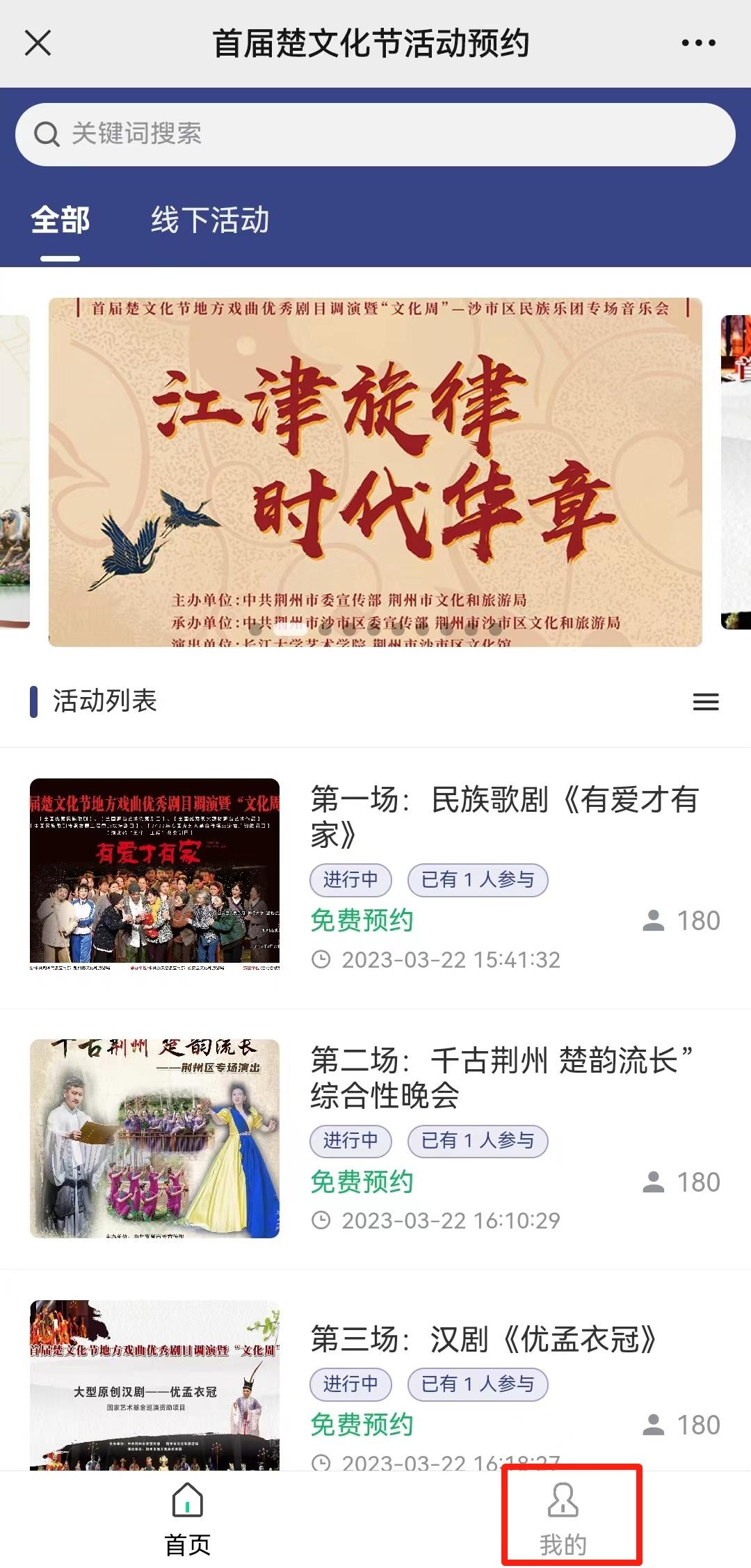751x1568 pixels.
Task: Go to the 我的 tab
Action: 563,1519
